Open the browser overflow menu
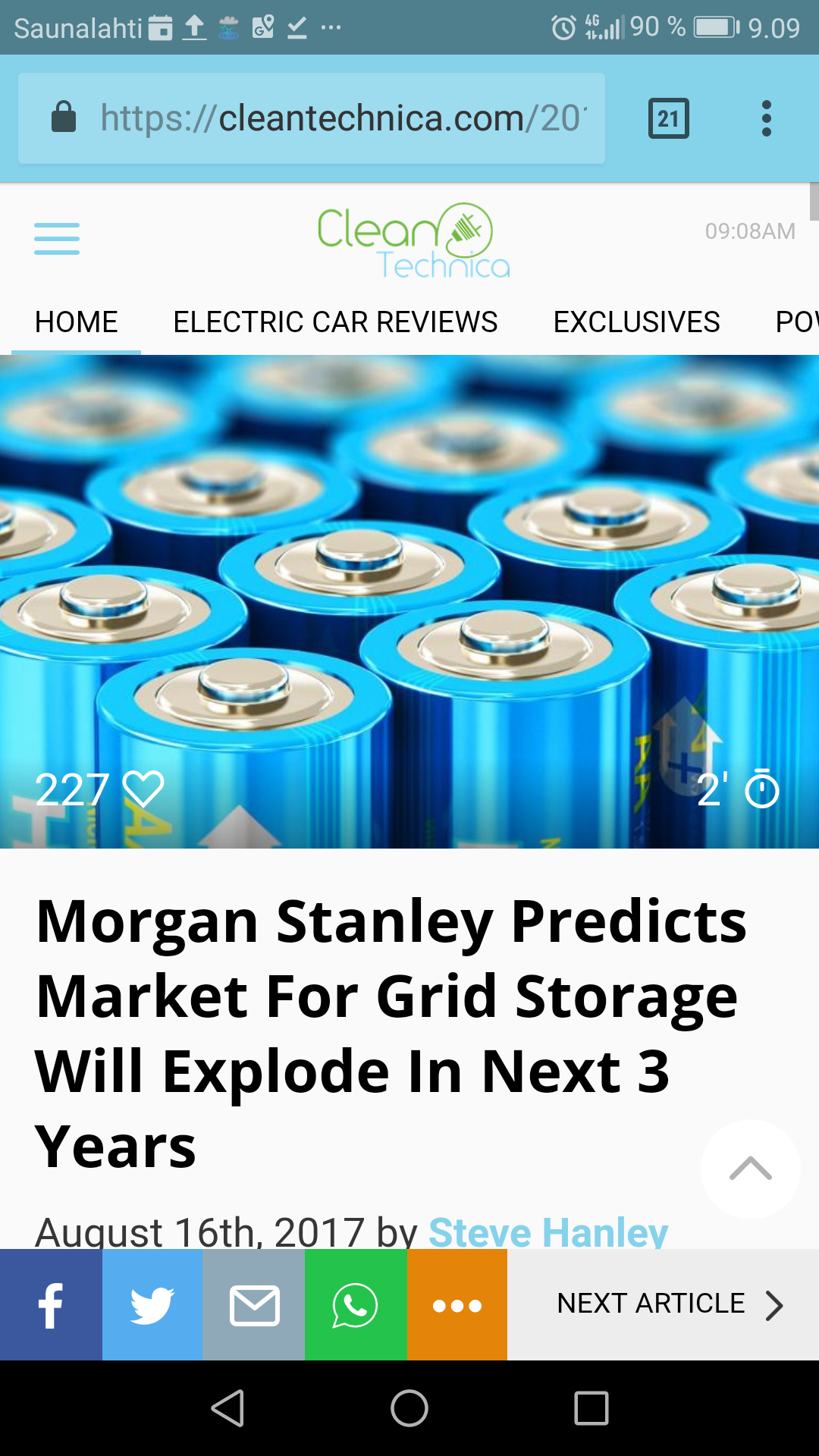The width and height of the screenshot is (819, 1456). click(x=766, y=118)
